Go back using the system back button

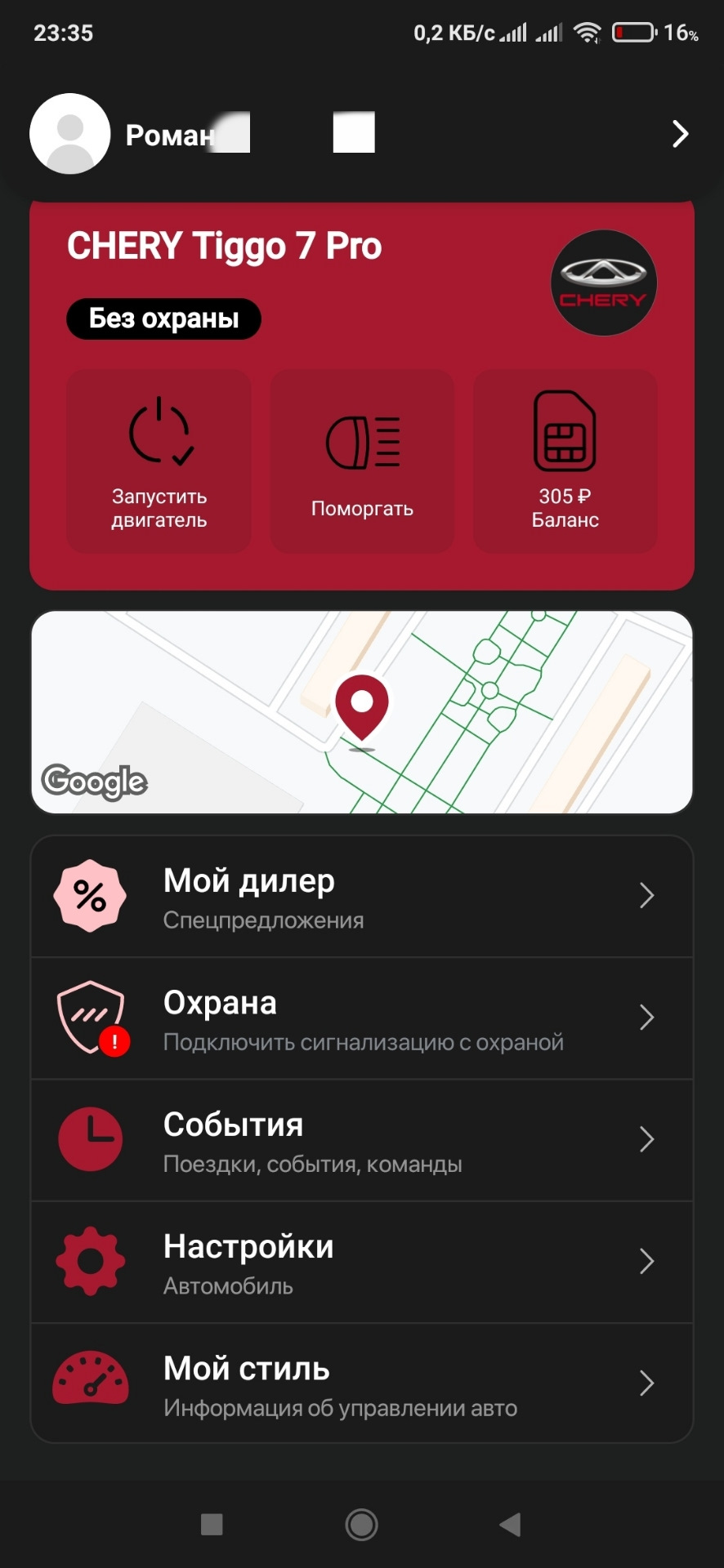(510, 1524)
